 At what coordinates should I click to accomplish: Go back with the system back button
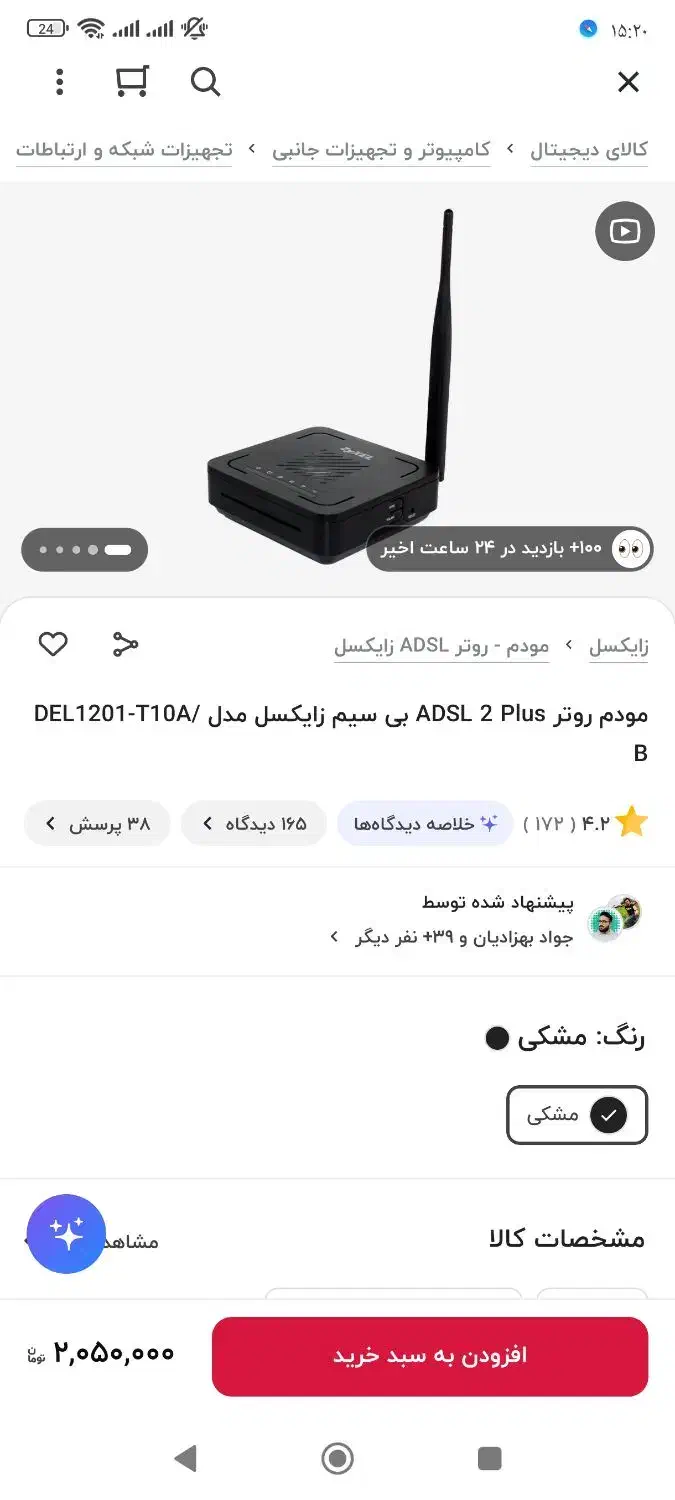(186, 1459)
